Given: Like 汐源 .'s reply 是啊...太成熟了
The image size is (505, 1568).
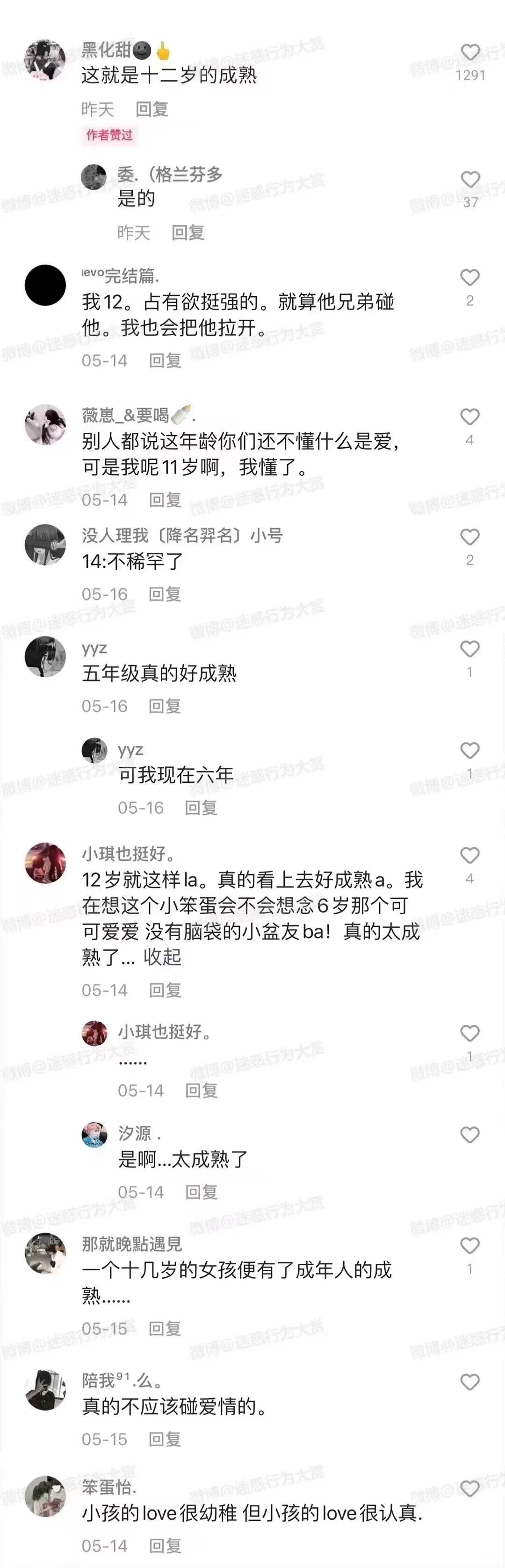Looking at the screenshot, I should [x=469, y=1135].
